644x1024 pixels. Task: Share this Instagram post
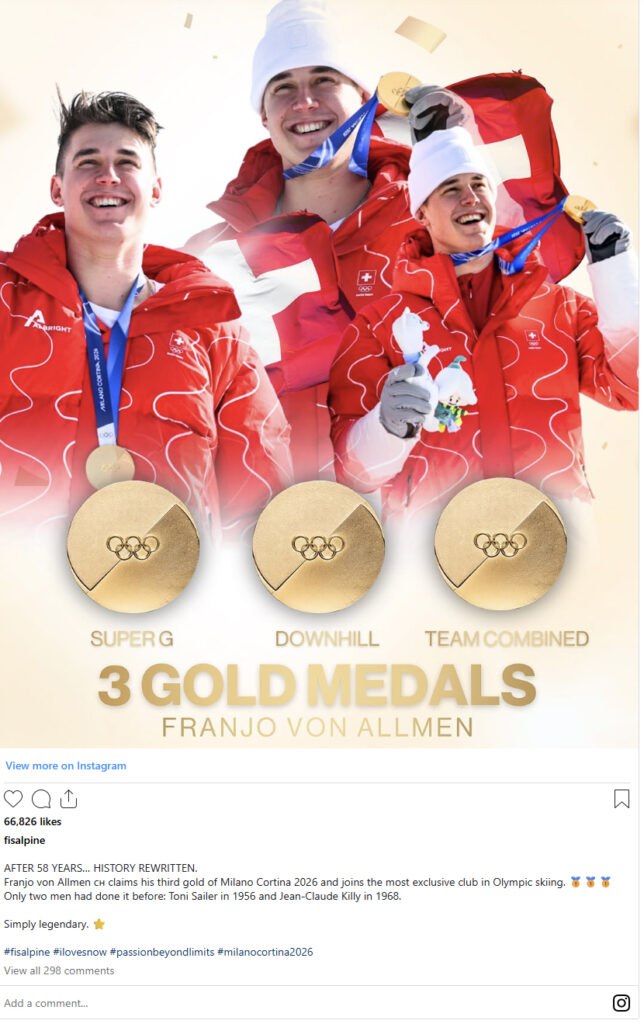[68, 798]
